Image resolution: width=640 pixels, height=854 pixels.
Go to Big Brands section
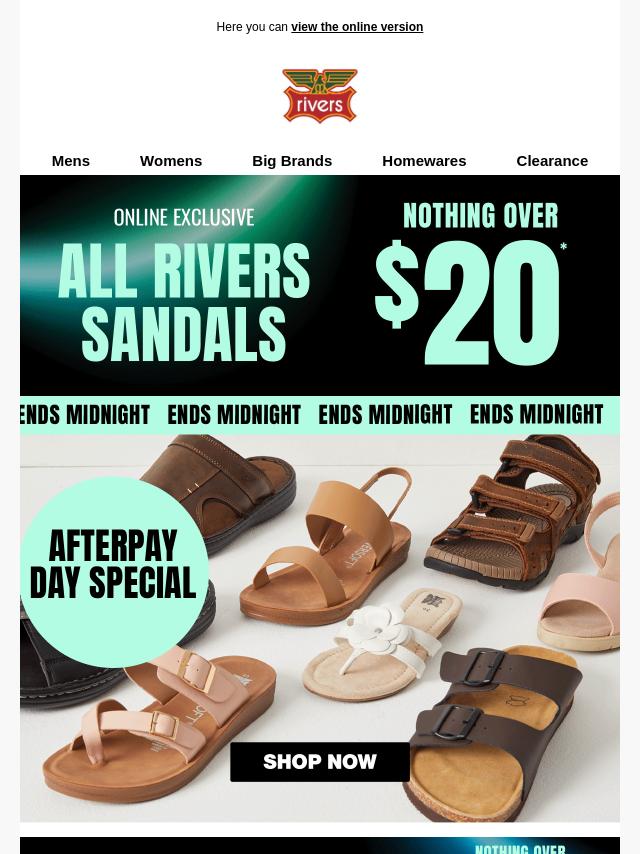point(292,160)
